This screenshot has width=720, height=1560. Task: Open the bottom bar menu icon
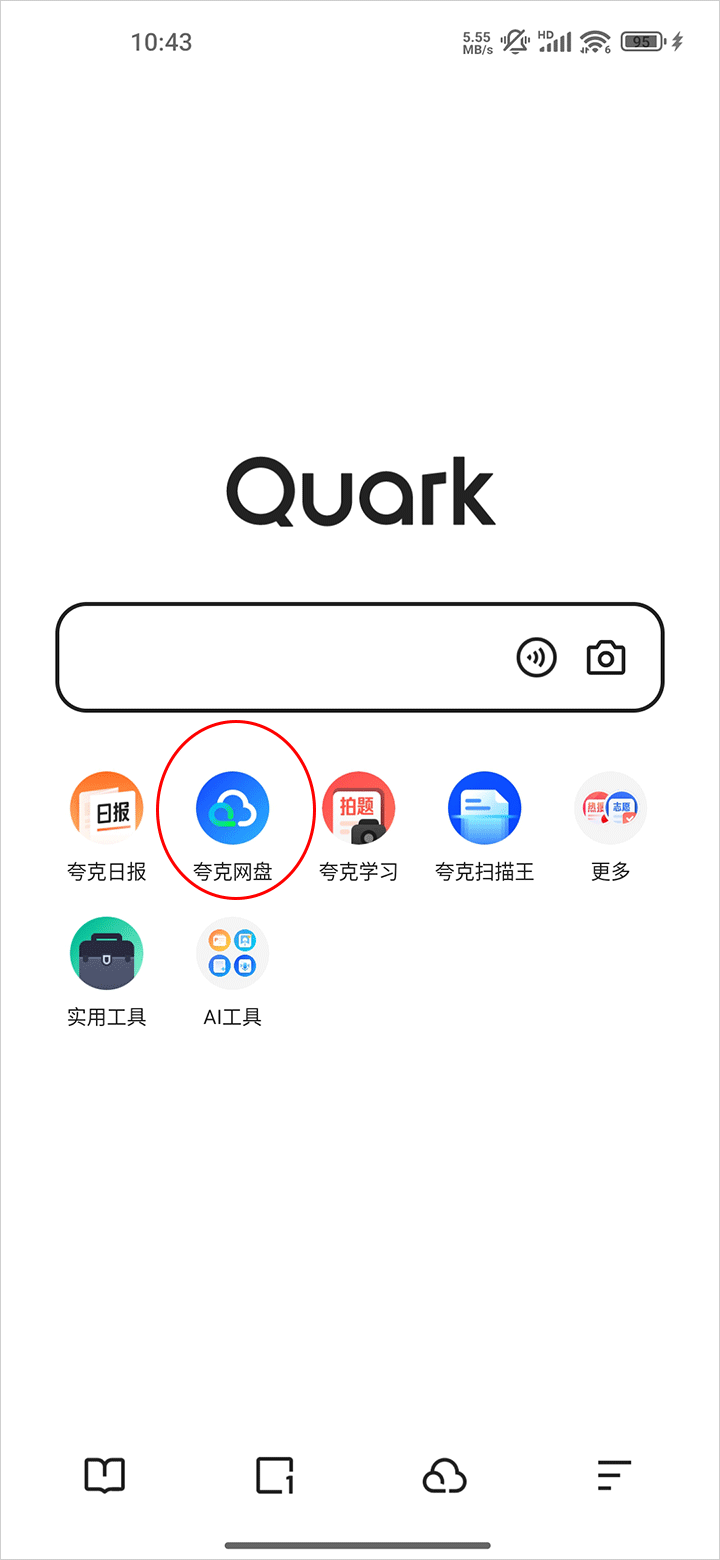[x=614, y=1475]
